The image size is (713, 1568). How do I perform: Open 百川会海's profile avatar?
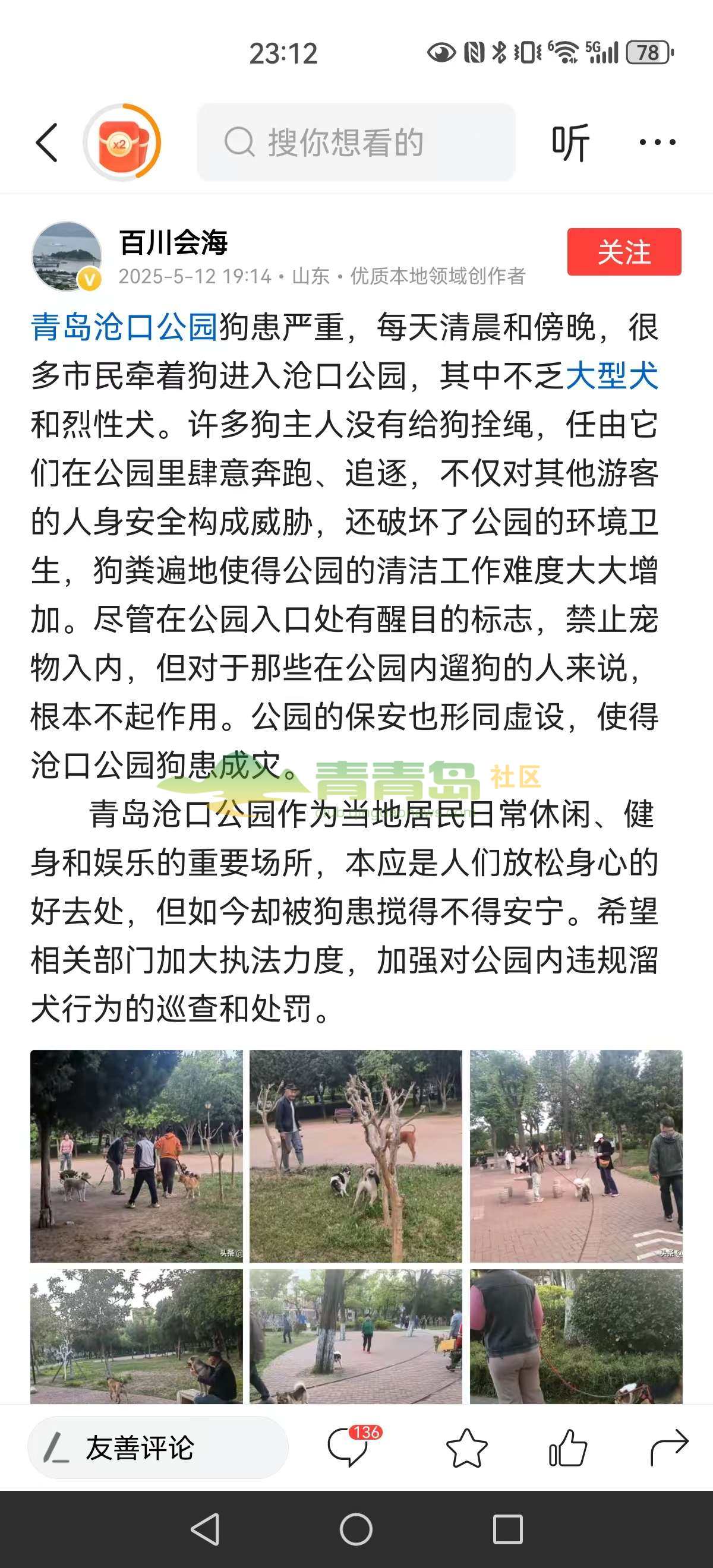coord(67,255)
